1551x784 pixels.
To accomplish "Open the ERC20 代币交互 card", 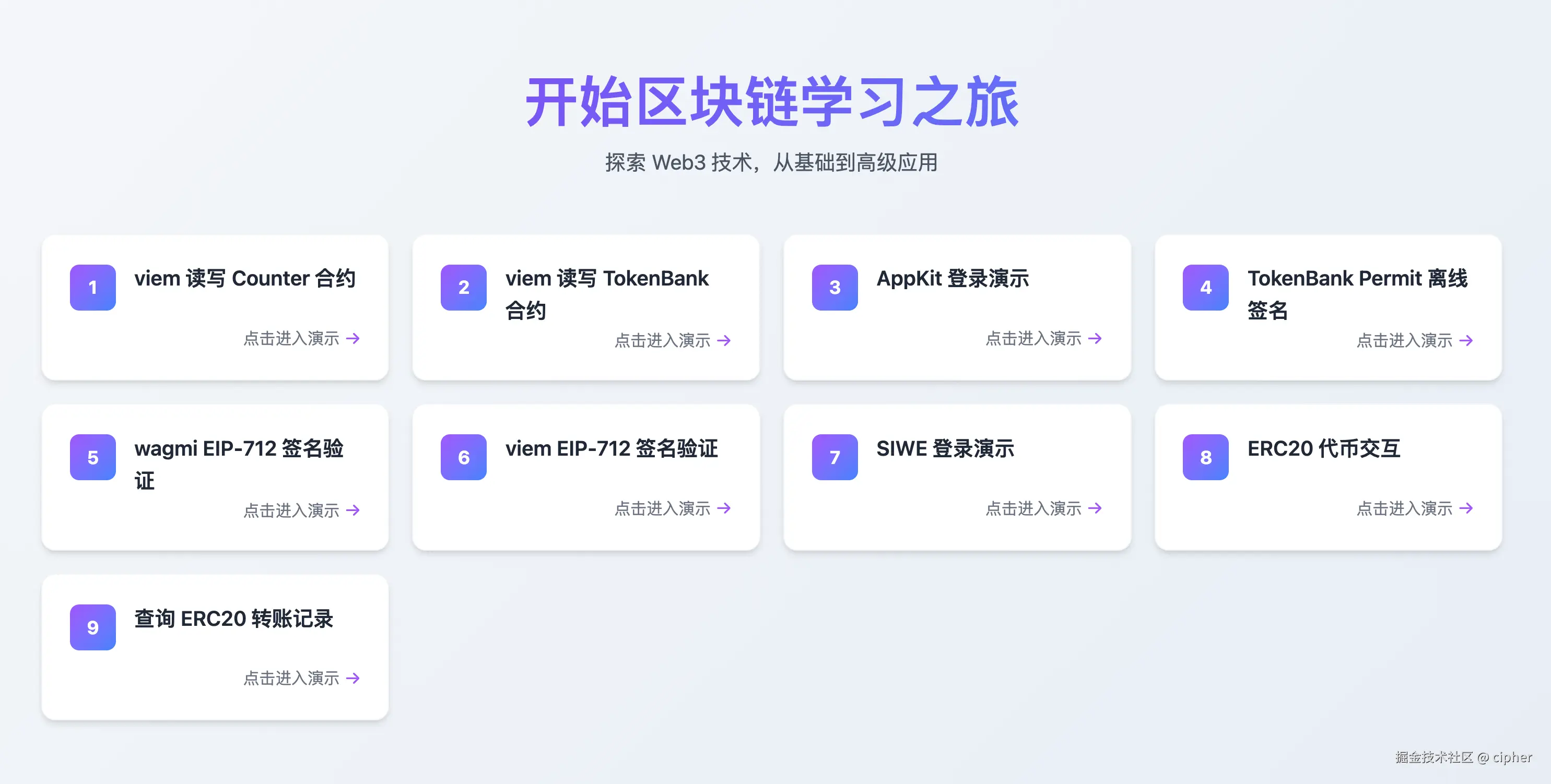I will [1327, 477].
